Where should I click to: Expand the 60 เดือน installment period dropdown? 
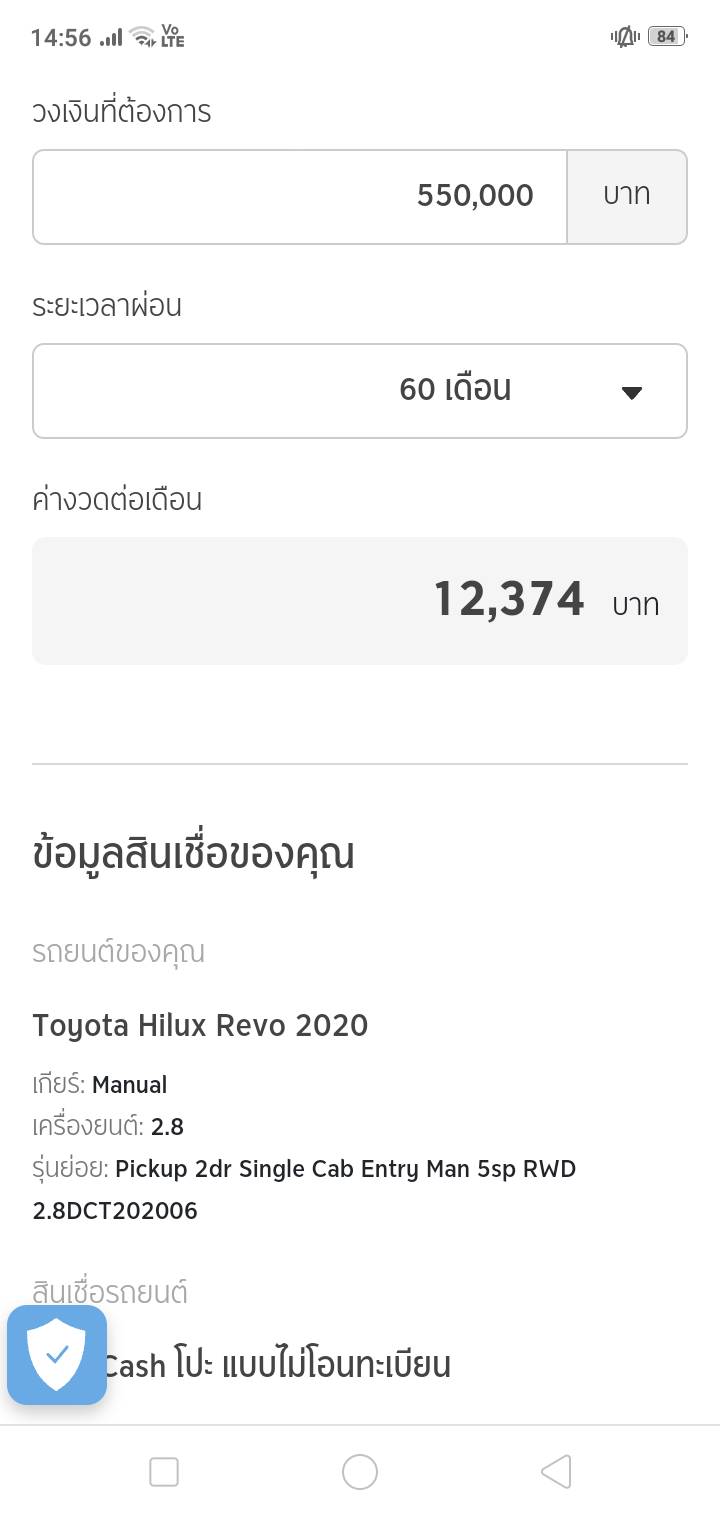360,391
